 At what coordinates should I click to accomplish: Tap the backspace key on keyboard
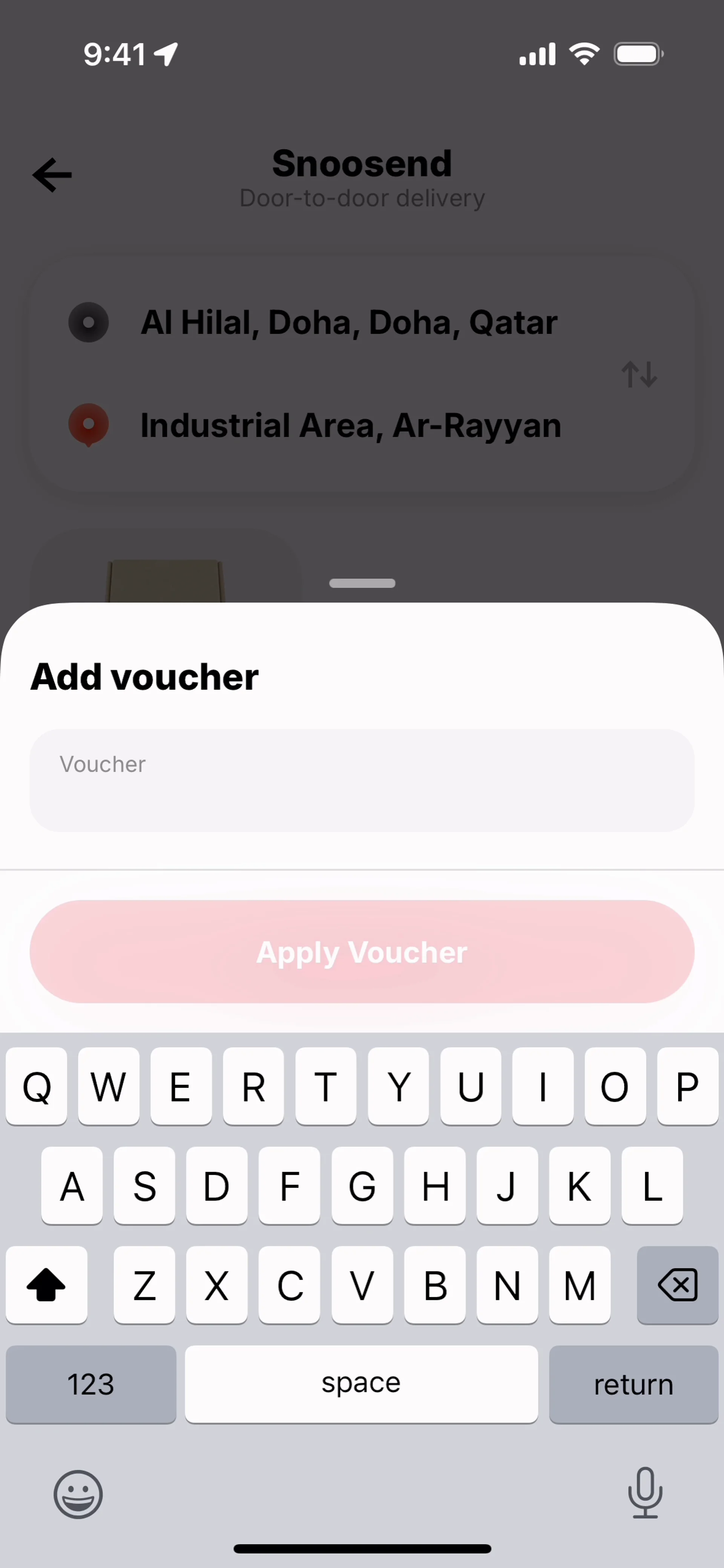coord(677,1284)
